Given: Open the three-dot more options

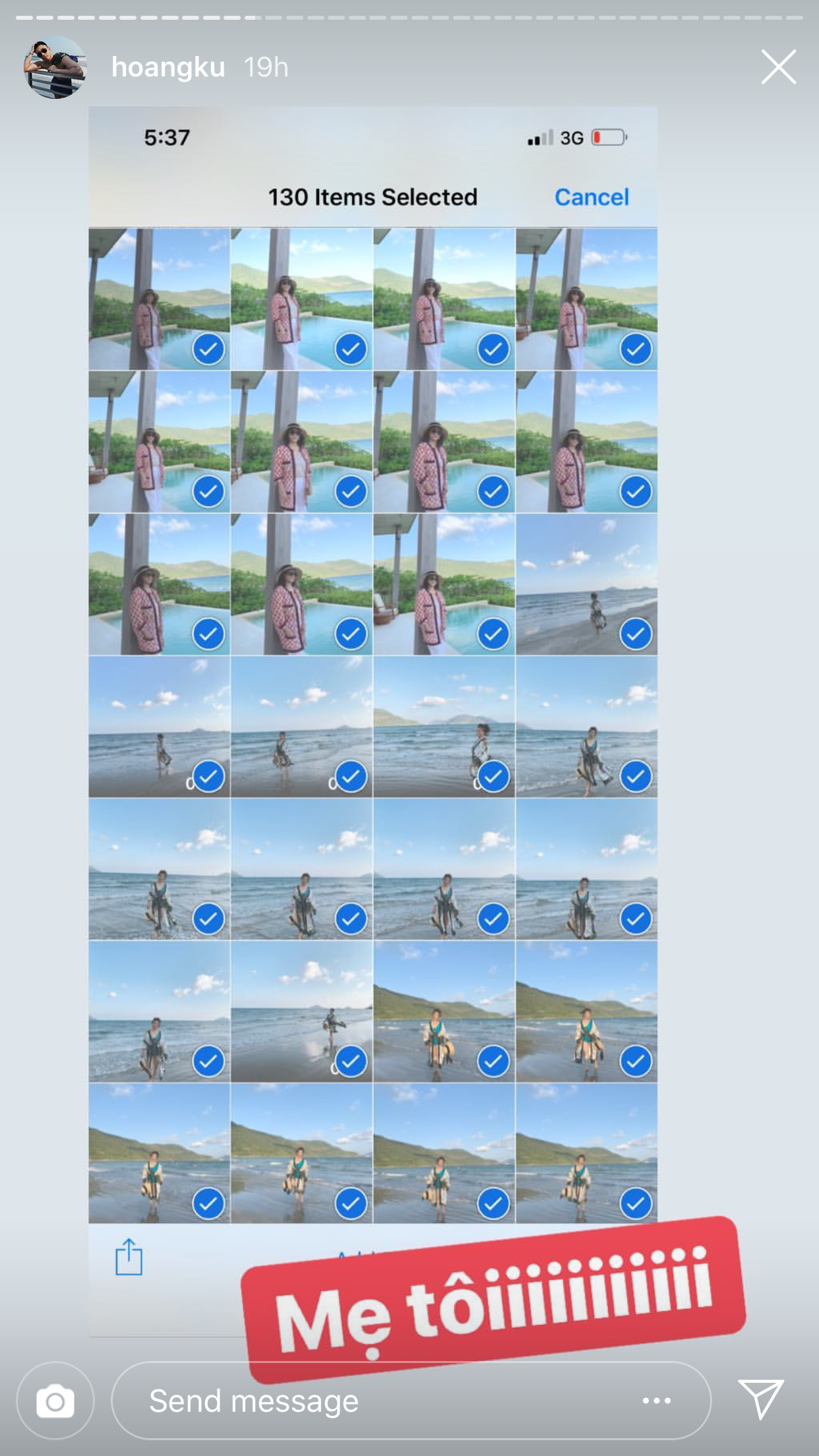Looking at the screenshot, I should pyautogui.click(x=657, y=1401).
